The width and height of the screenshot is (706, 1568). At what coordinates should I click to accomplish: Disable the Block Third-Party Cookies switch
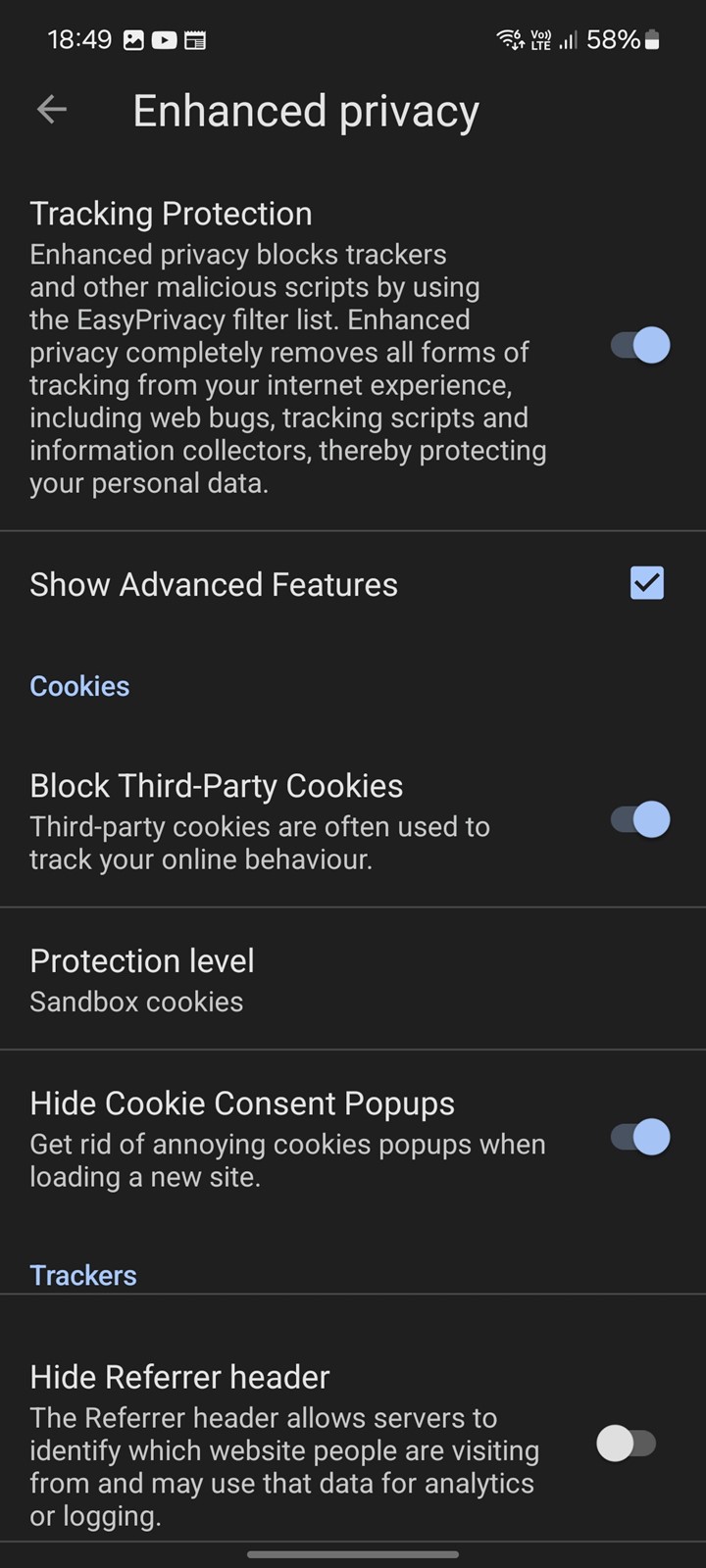(x=640, y=819)
